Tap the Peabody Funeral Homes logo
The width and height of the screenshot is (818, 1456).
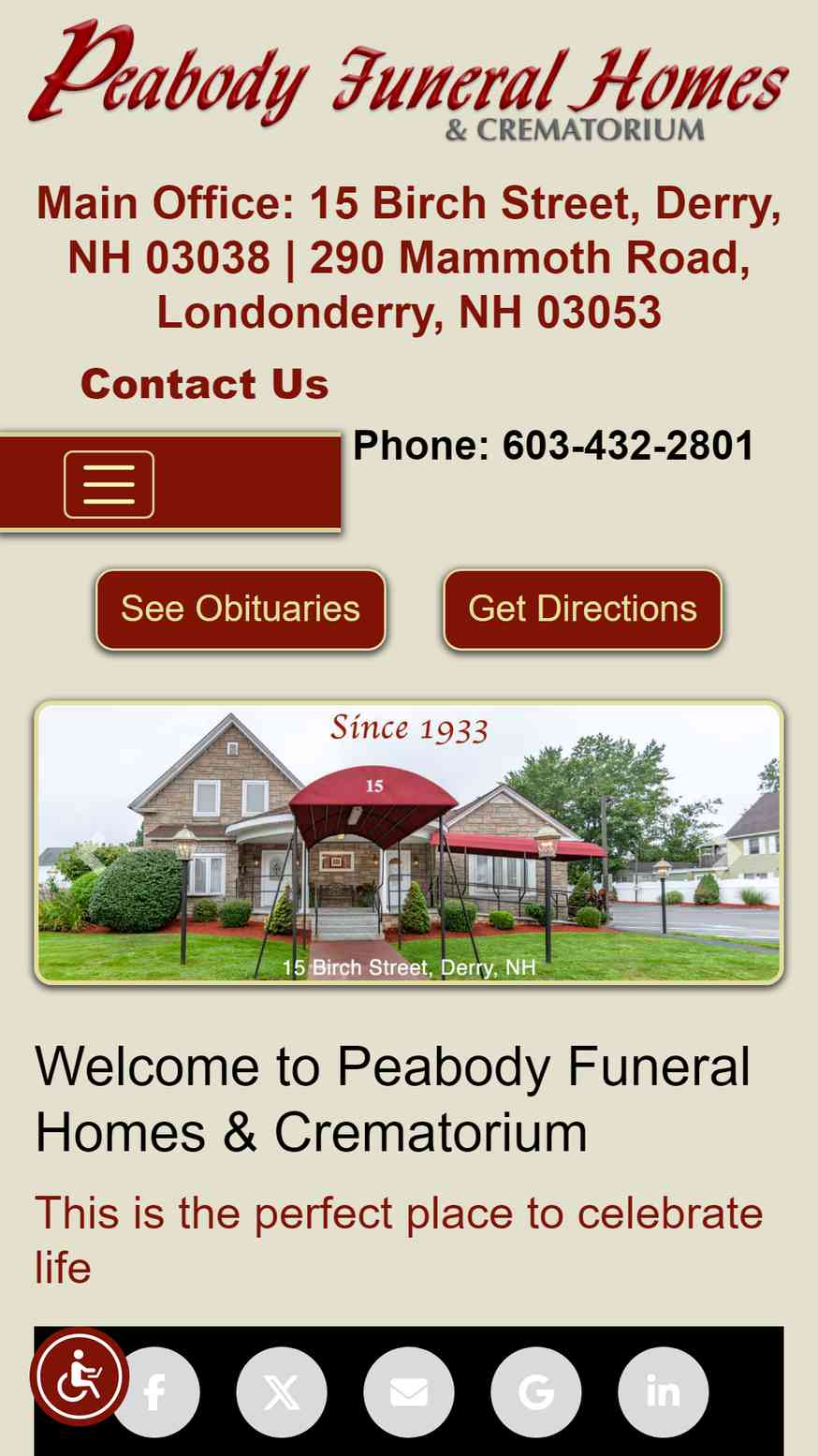pos(409,81)
